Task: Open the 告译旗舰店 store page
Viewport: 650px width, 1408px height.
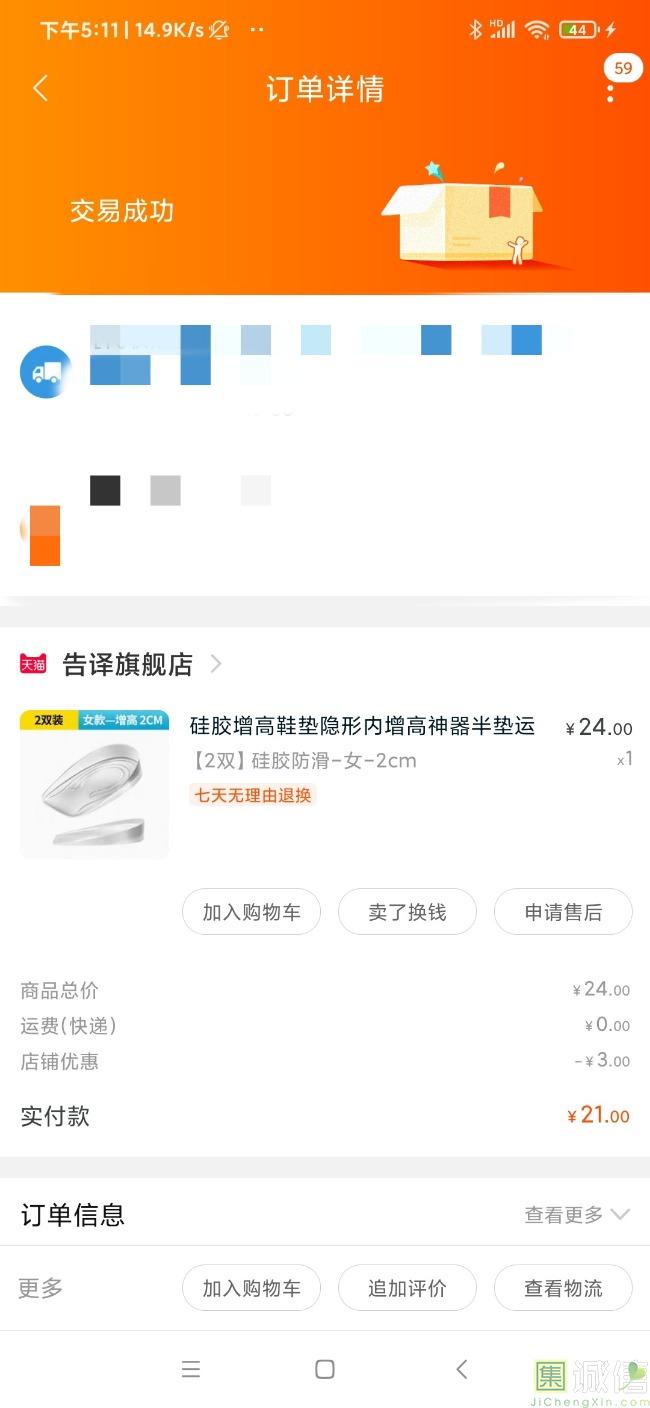Action: 127,664
